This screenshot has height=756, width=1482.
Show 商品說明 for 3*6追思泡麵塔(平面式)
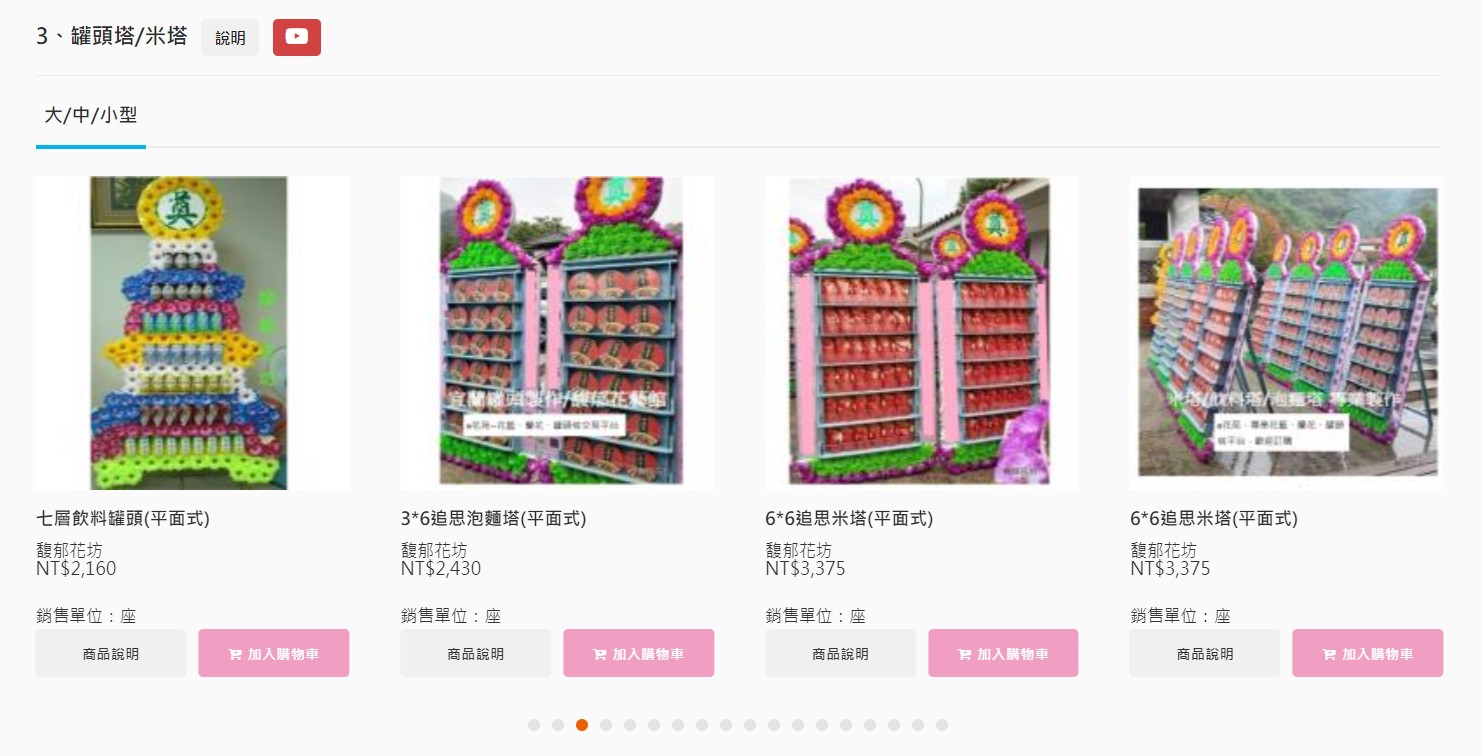[x=476, y=654]
